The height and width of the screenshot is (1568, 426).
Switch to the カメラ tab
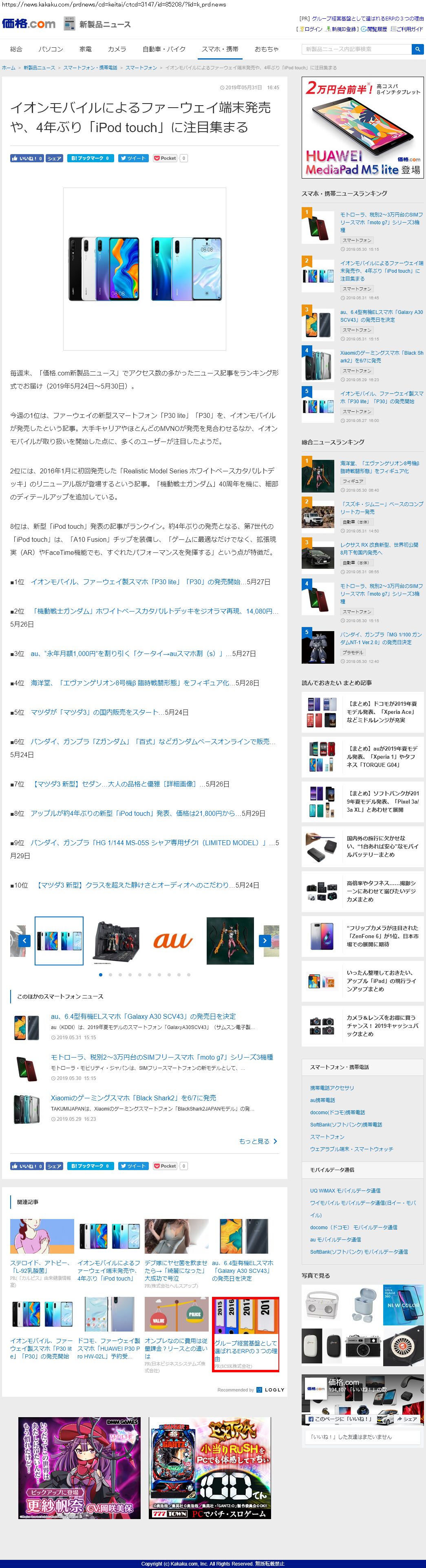tap(117, 49)
